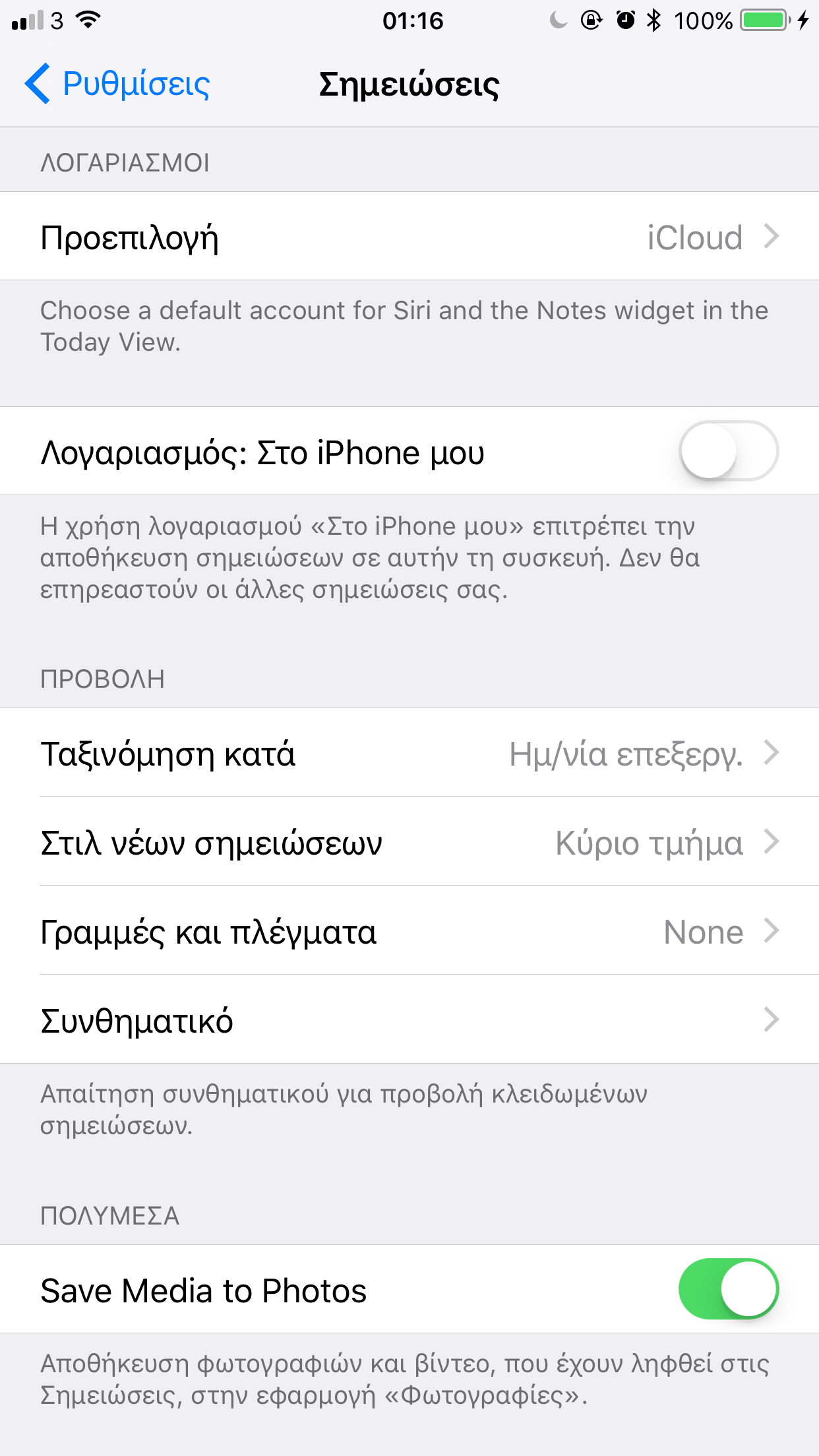
Task: Select Στιλ νέων σημειώσεων row
Action: coord(409,842)
